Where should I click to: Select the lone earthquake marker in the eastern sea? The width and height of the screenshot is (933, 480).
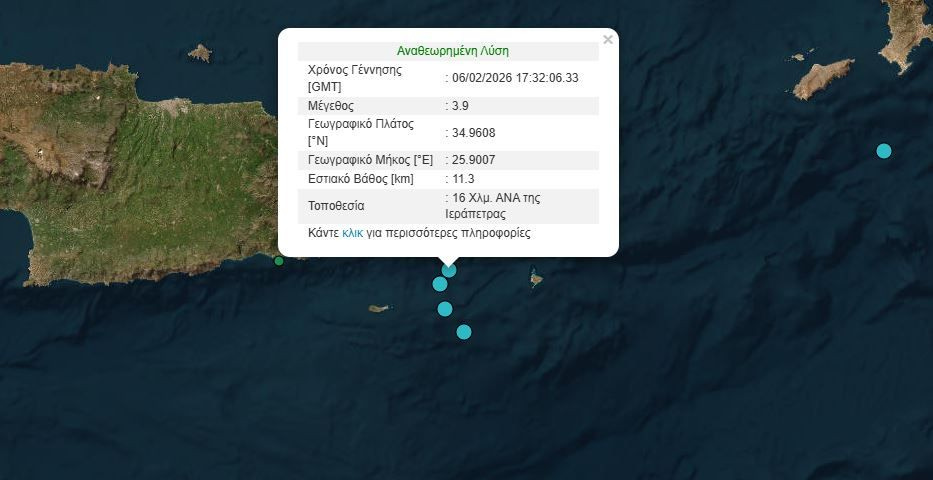pyautogui.click(x=884, y=151)
